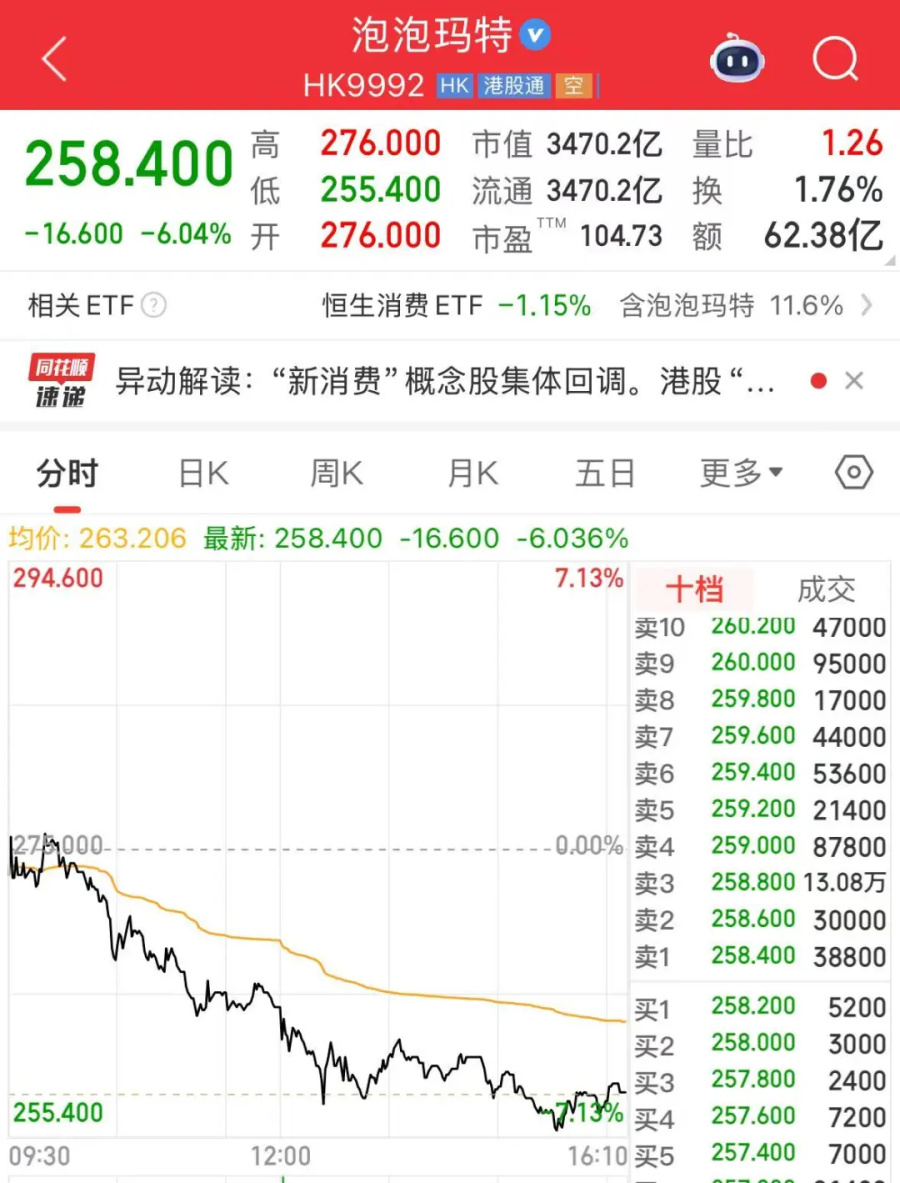Screen dimensions: 900x1183
Task: Switch to the 分时 chart tab
Action: point(67,473)
